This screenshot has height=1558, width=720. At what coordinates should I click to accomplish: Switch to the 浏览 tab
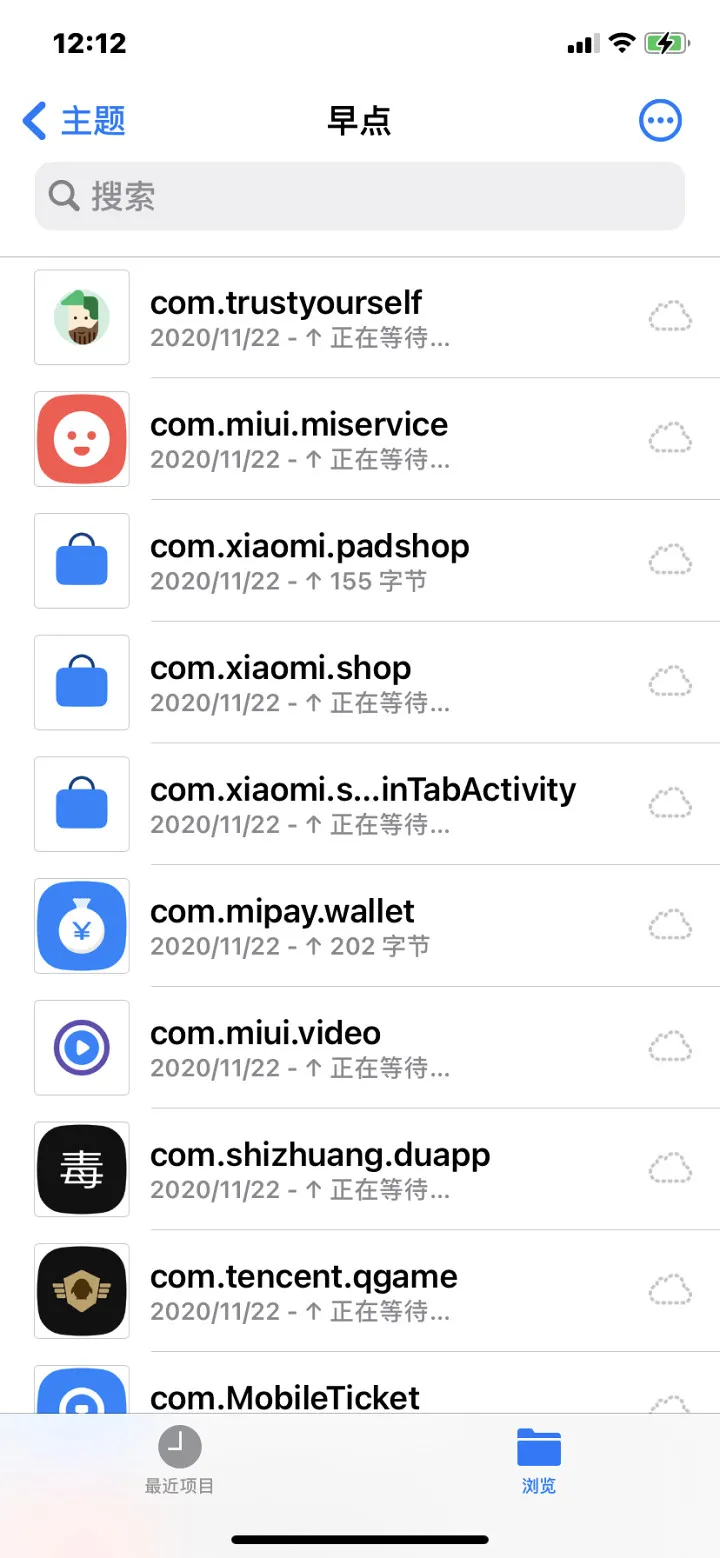pyautogui.click(x=539, y=1460)
